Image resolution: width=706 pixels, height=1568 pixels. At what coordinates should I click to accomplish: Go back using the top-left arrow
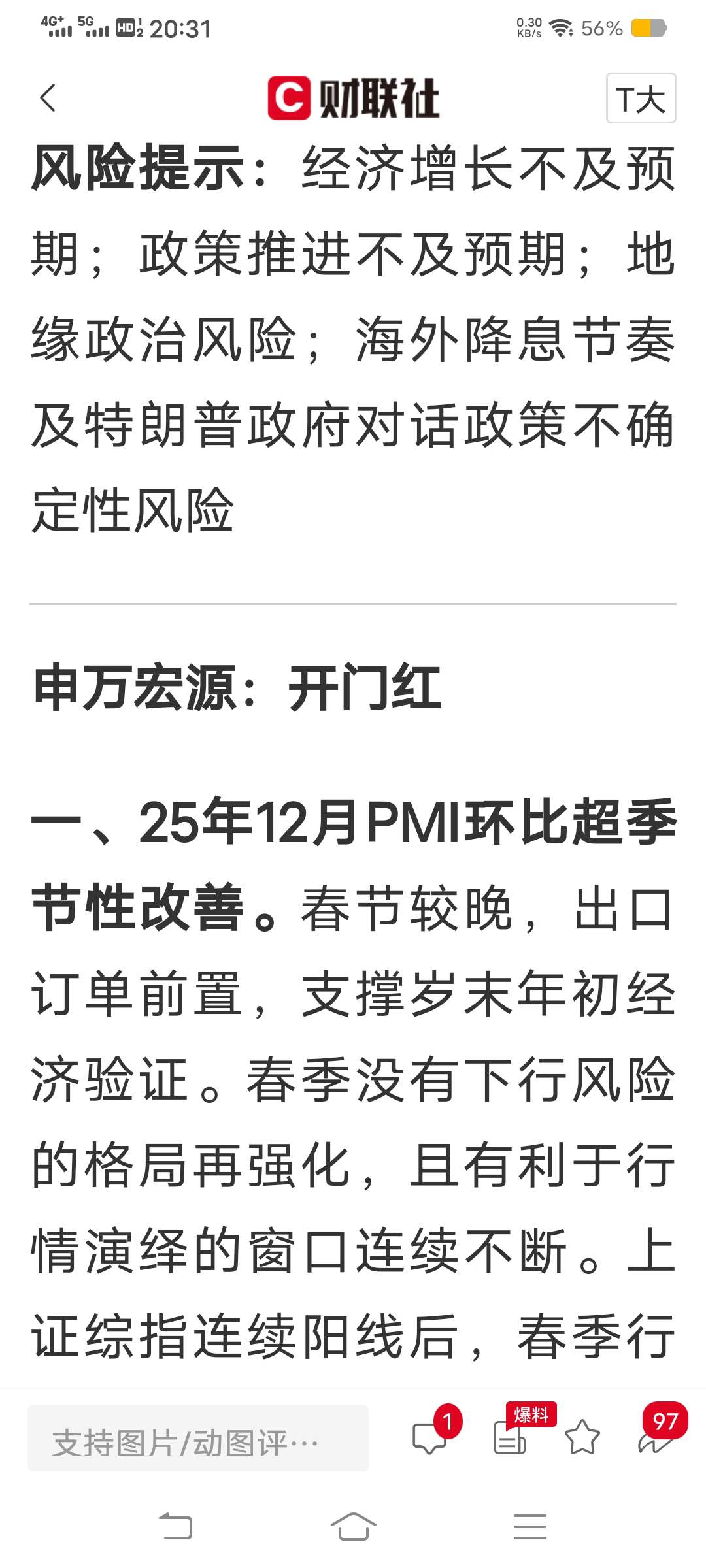point(48,99)
